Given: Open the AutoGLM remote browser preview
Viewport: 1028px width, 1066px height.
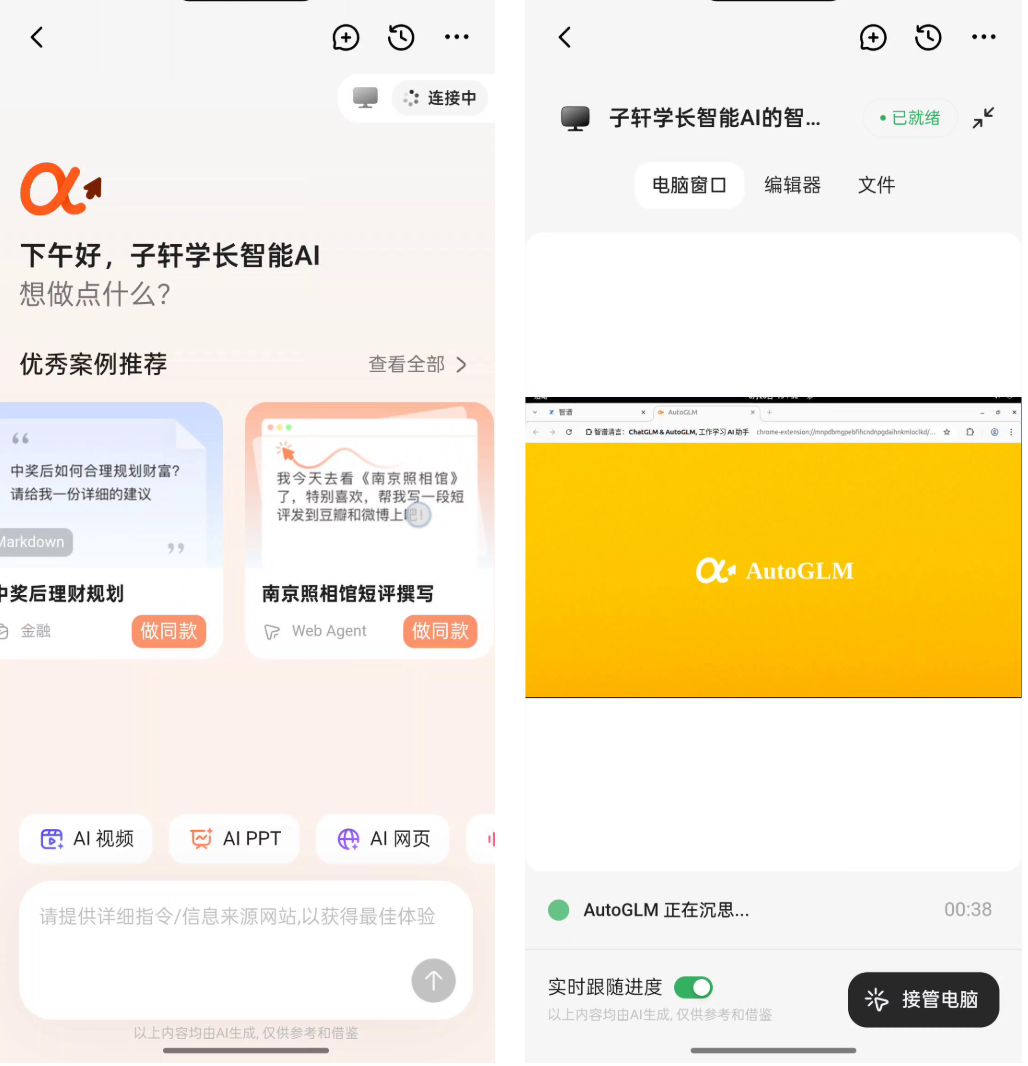Looking at the screenshot, I should tap(773, 548).
